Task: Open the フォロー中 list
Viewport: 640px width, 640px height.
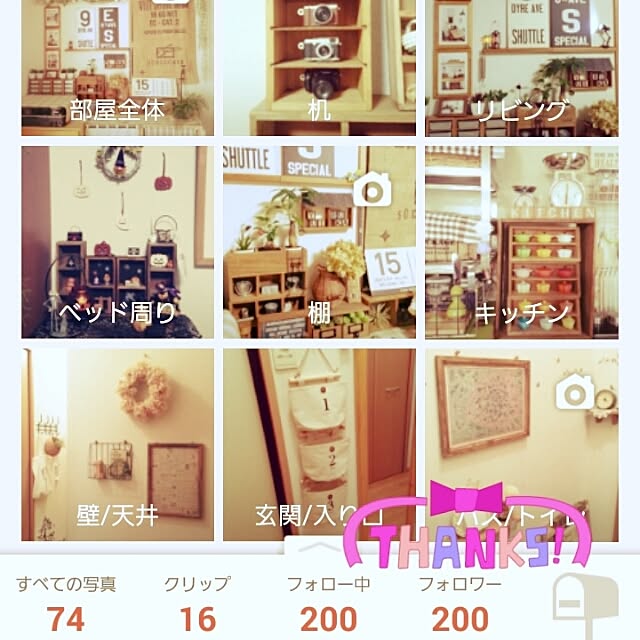Action: click(328, 603)
